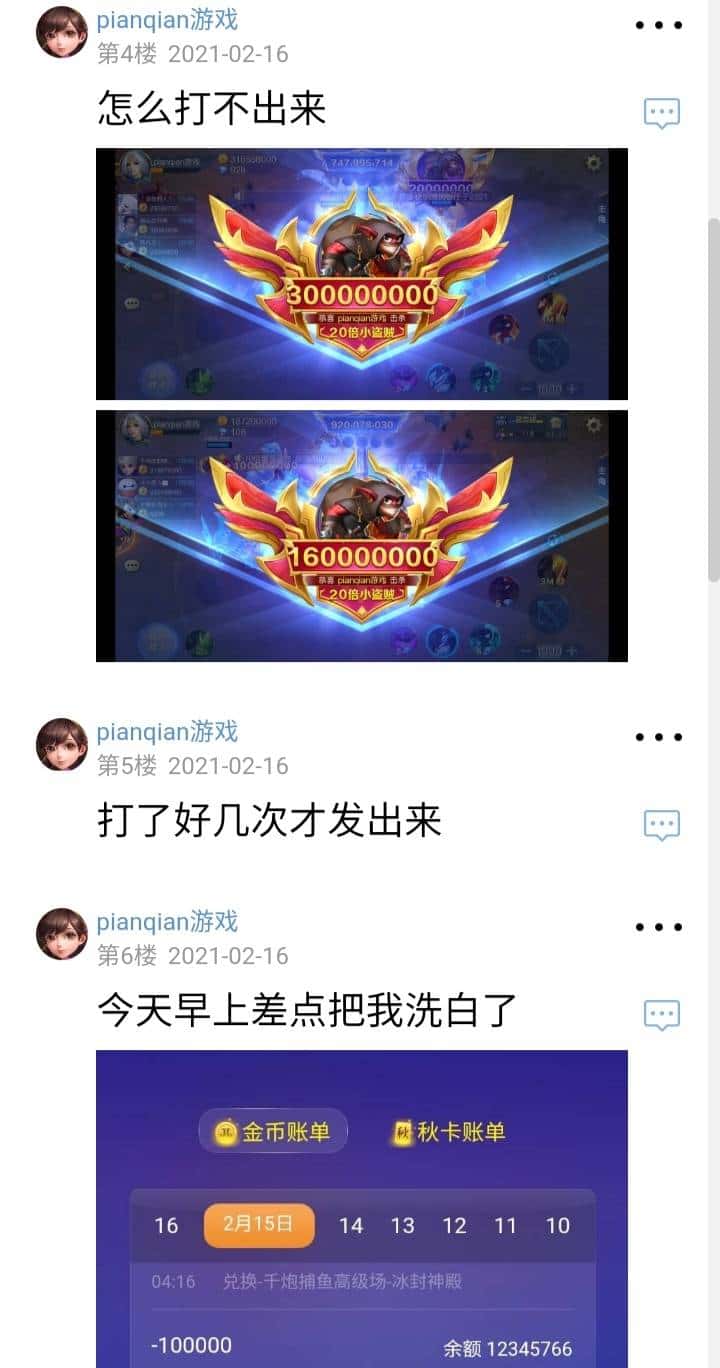Select date 10 in the bill calendar
This screenshot has width=720, height=1368.
(x=558, y=1224)
